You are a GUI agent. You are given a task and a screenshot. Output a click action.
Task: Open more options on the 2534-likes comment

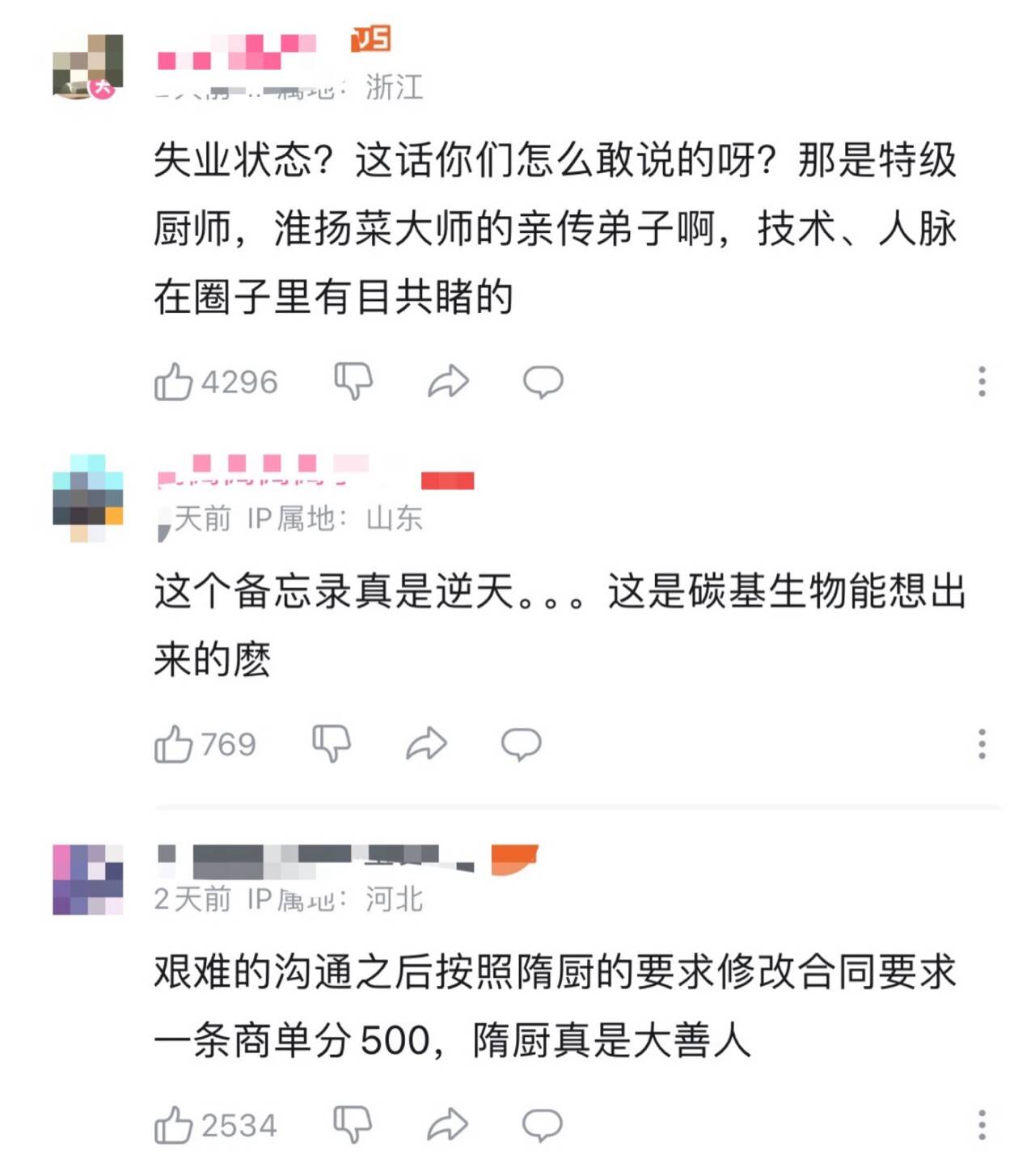[x=982, y=1124]
